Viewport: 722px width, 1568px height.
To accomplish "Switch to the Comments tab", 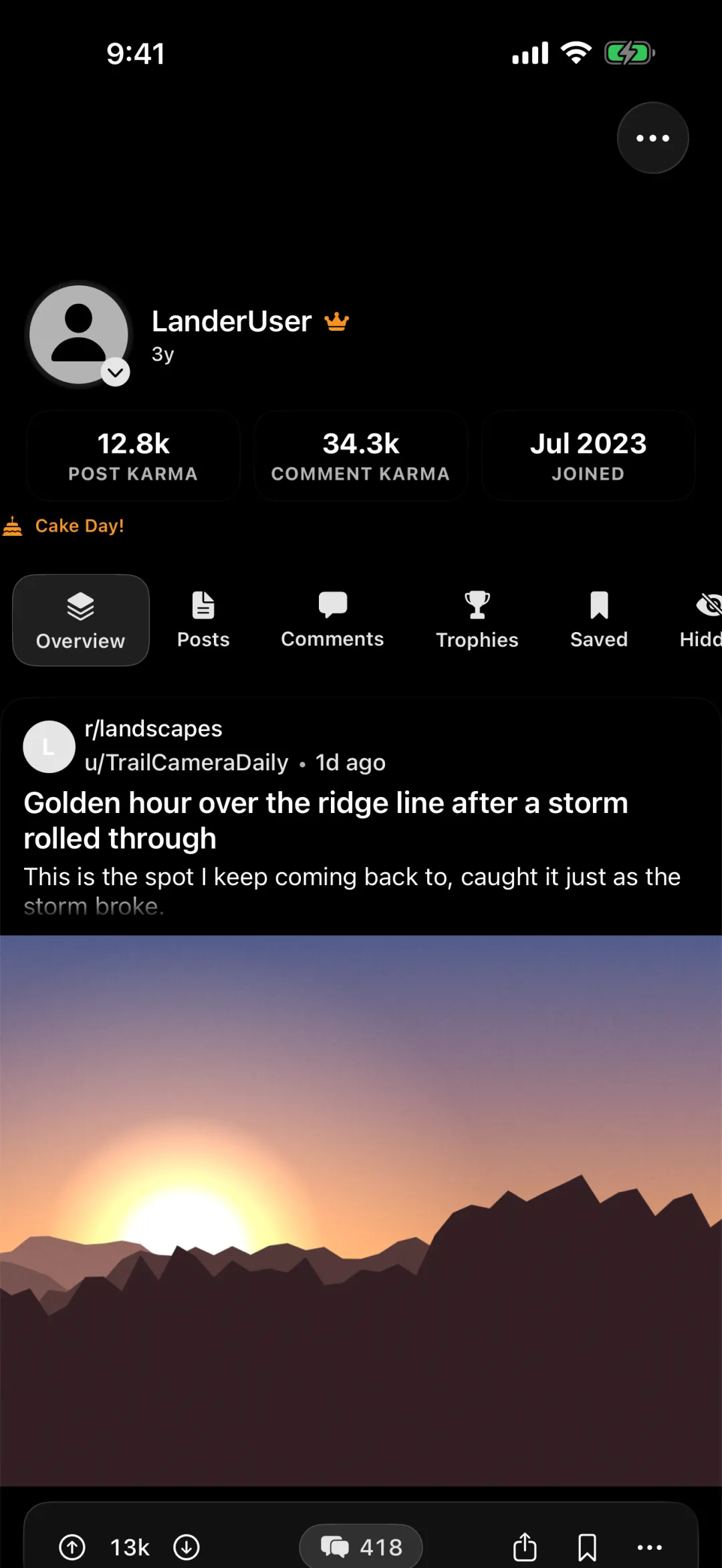I will pyautogui.click(x=332, y=620).
